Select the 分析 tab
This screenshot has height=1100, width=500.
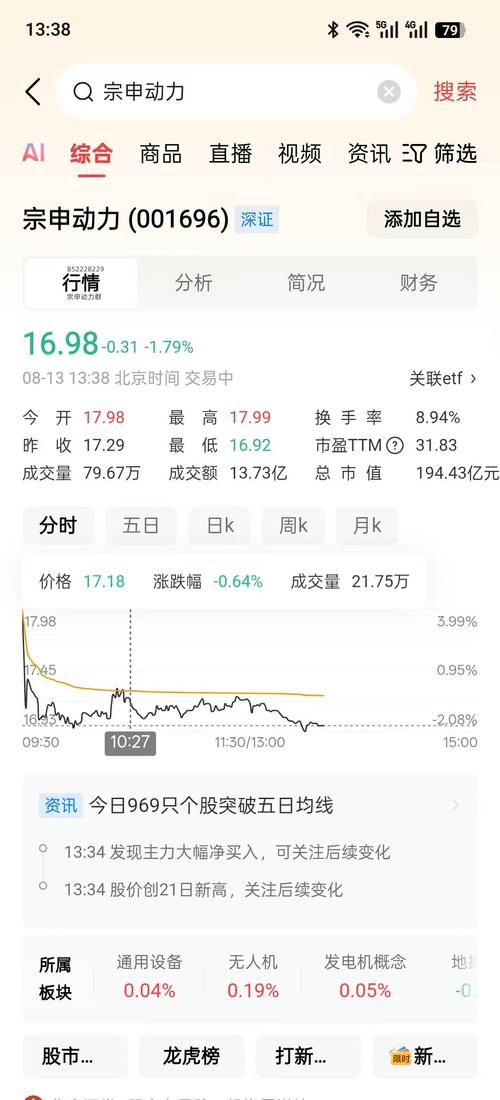tap(194, 283)
